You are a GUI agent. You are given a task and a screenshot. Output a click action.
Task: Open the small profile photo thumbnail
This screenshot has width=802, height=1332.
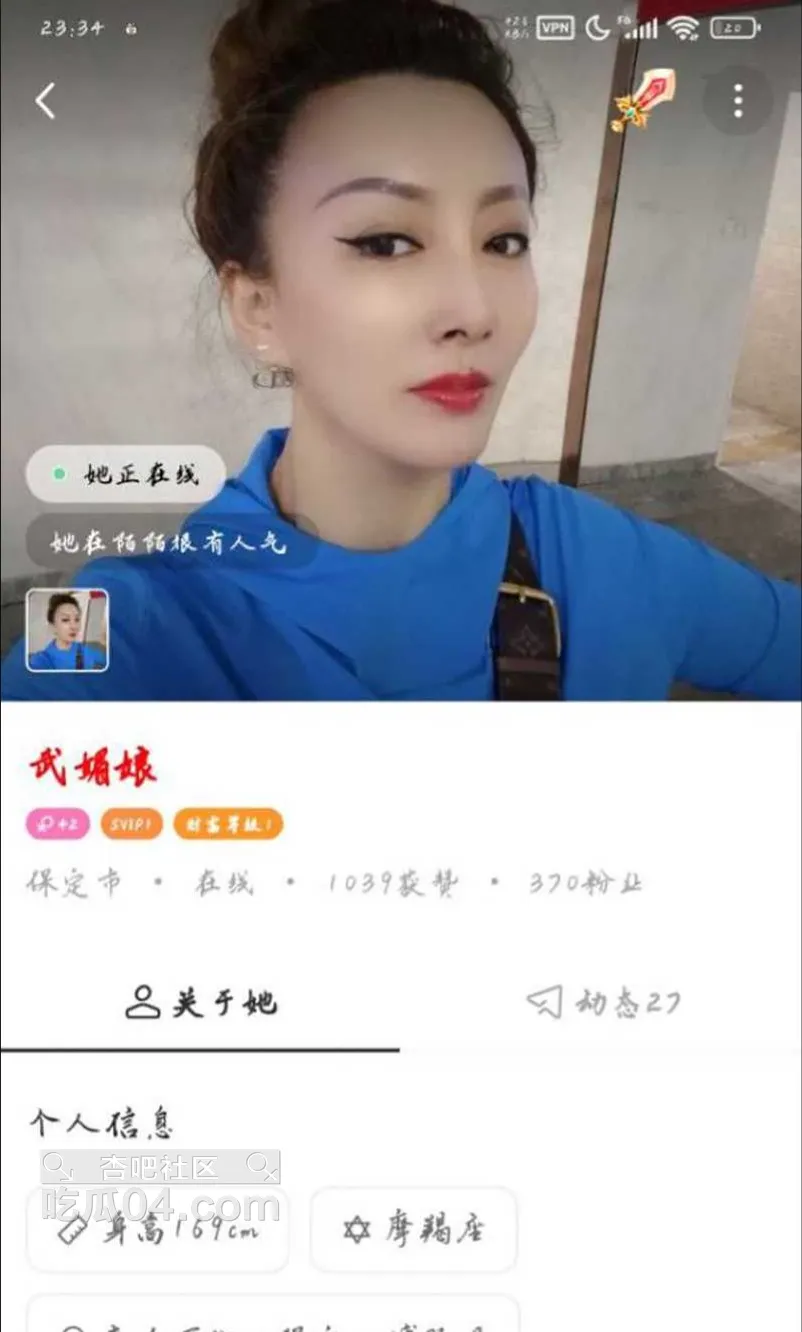67,629
